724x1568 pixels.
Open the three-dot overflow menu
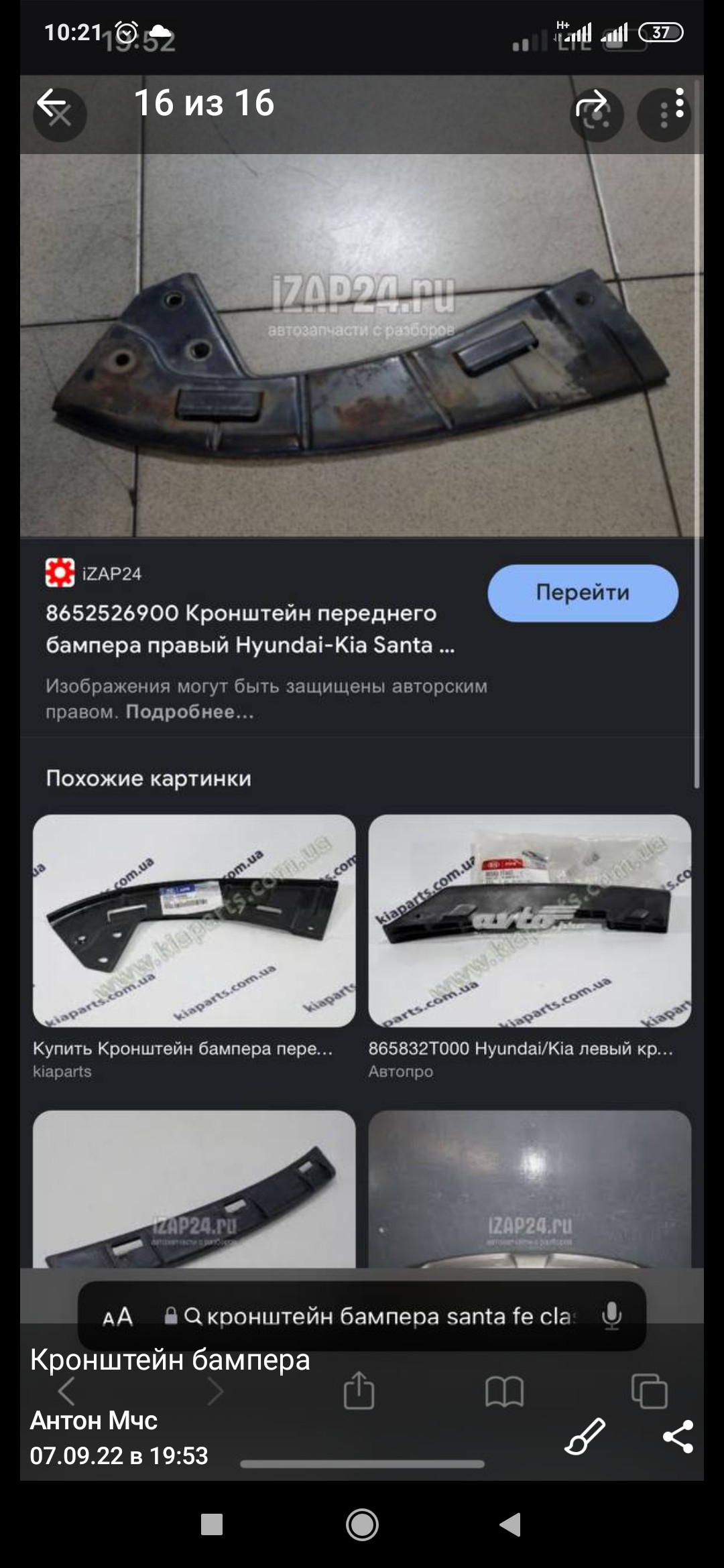(679, 104)
